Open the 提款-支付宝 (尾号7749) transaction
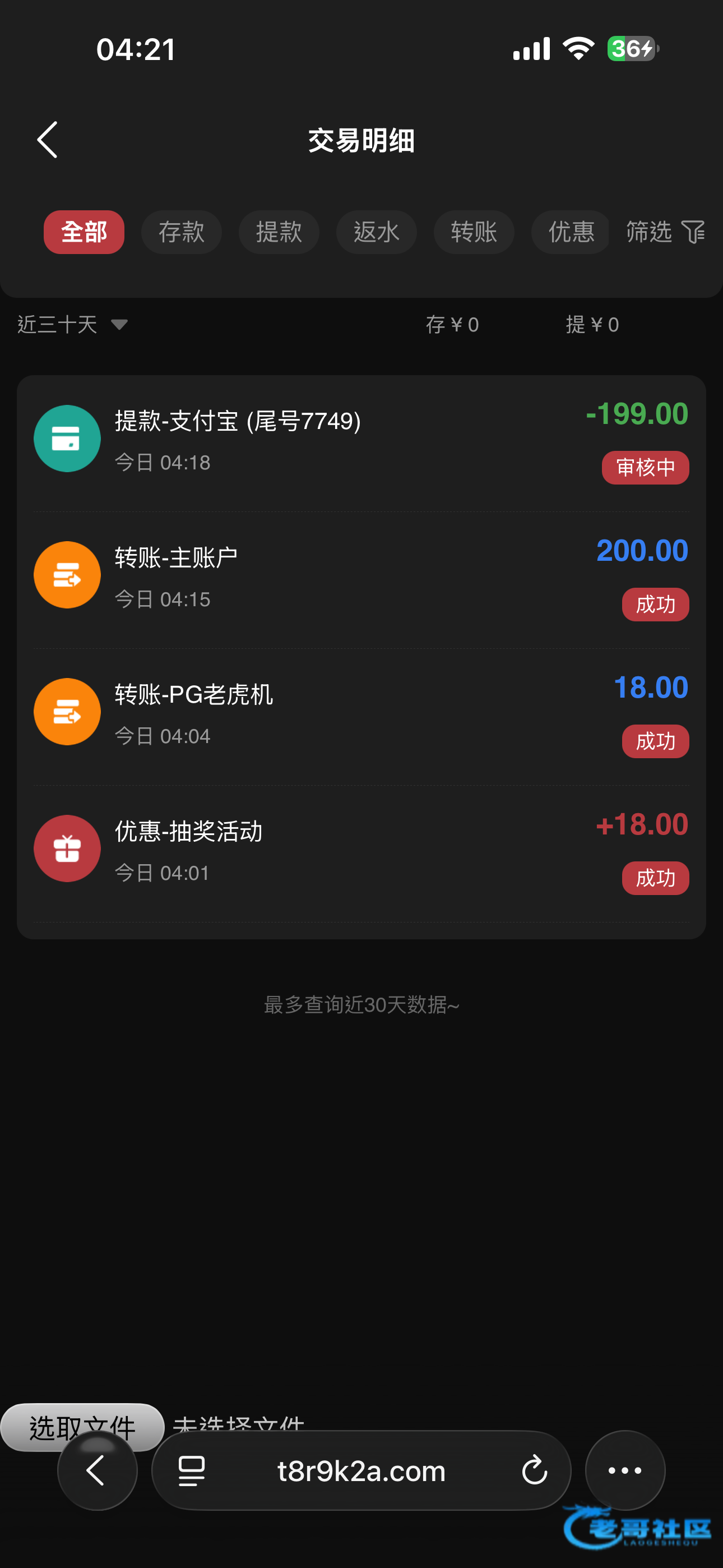723x1568 pixels. pos(361,443)
